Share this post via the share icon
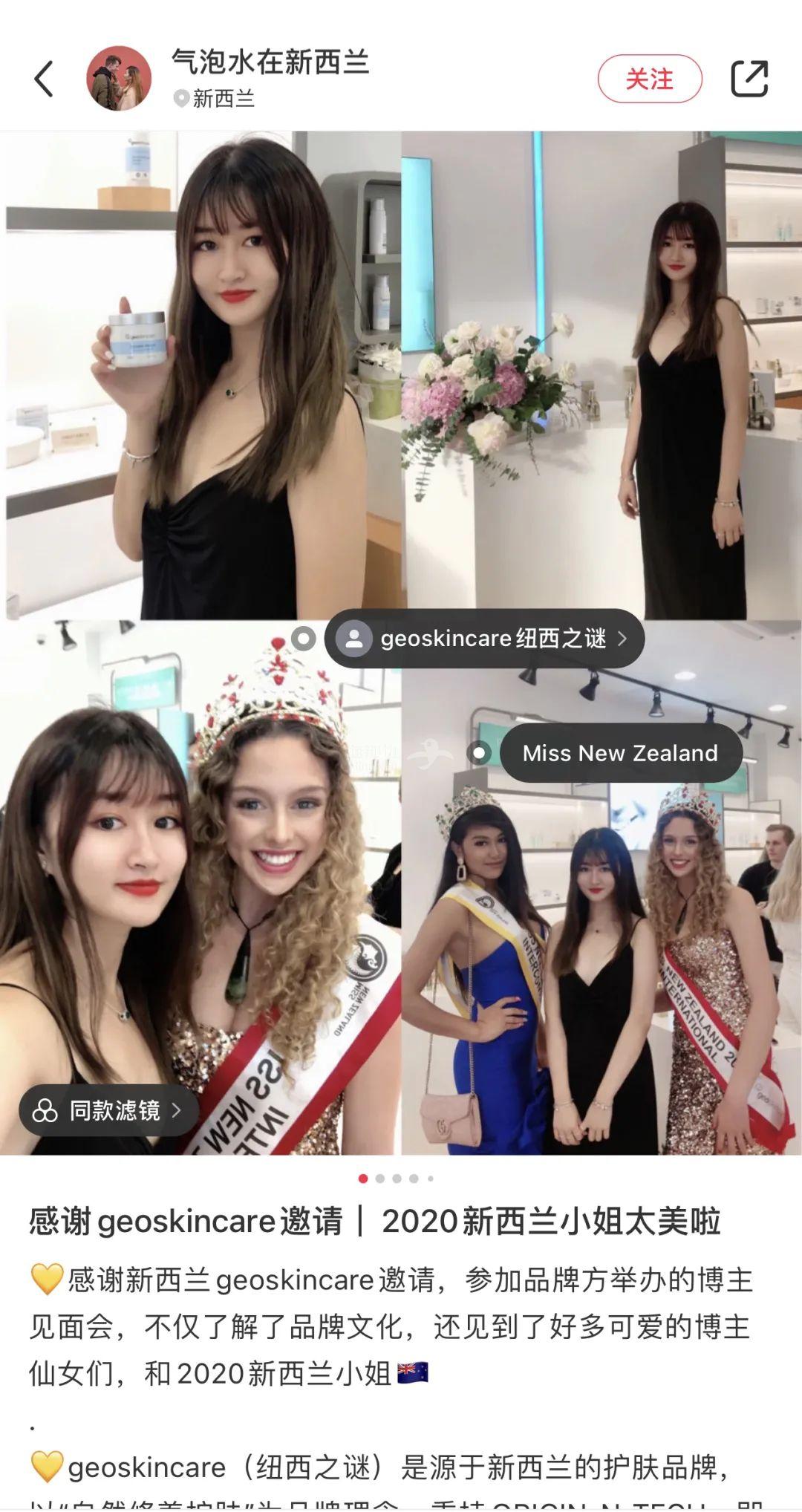This screenshot has height=1512, width=802. point(749,79)
